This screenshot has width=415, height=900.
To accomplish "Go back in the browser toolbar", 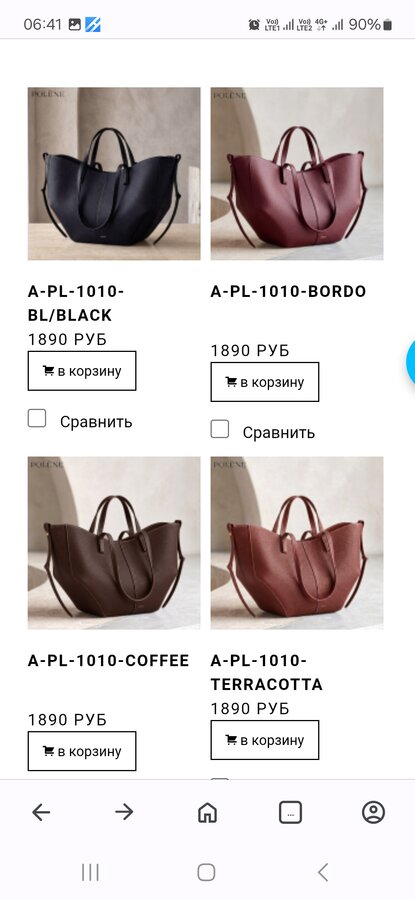I will [x=41, y=812].
